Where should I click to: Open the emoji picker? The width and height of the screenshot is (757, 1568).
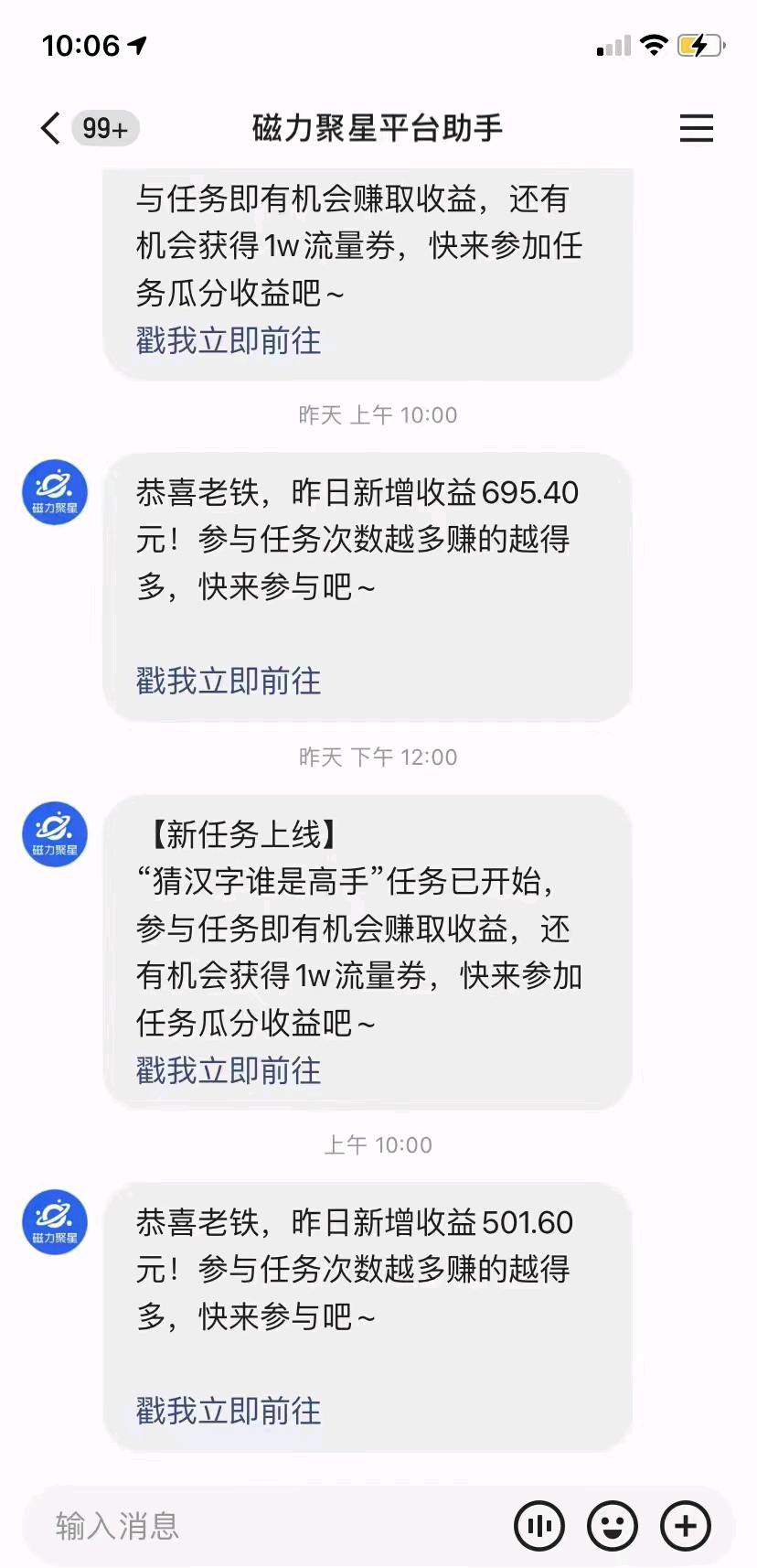click(613, 1526)
